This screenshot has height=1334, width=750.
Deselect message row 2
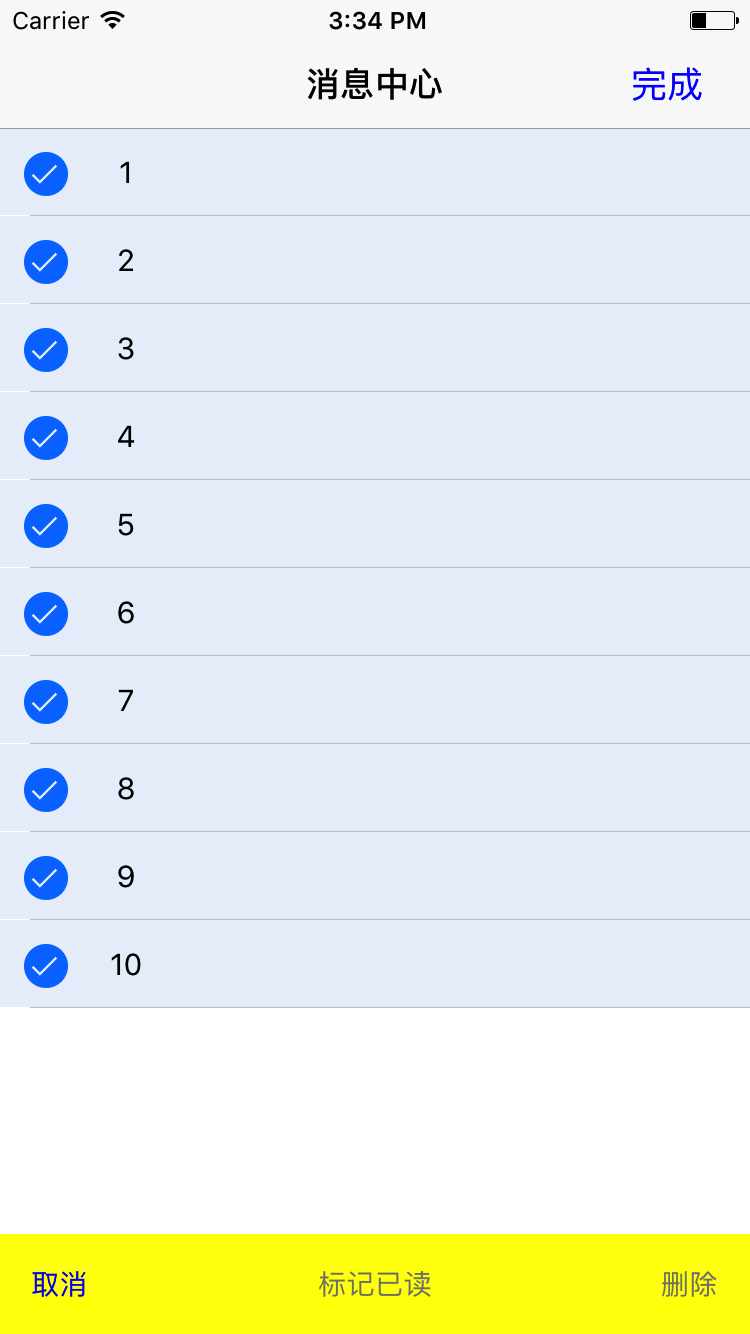(46, 262)
